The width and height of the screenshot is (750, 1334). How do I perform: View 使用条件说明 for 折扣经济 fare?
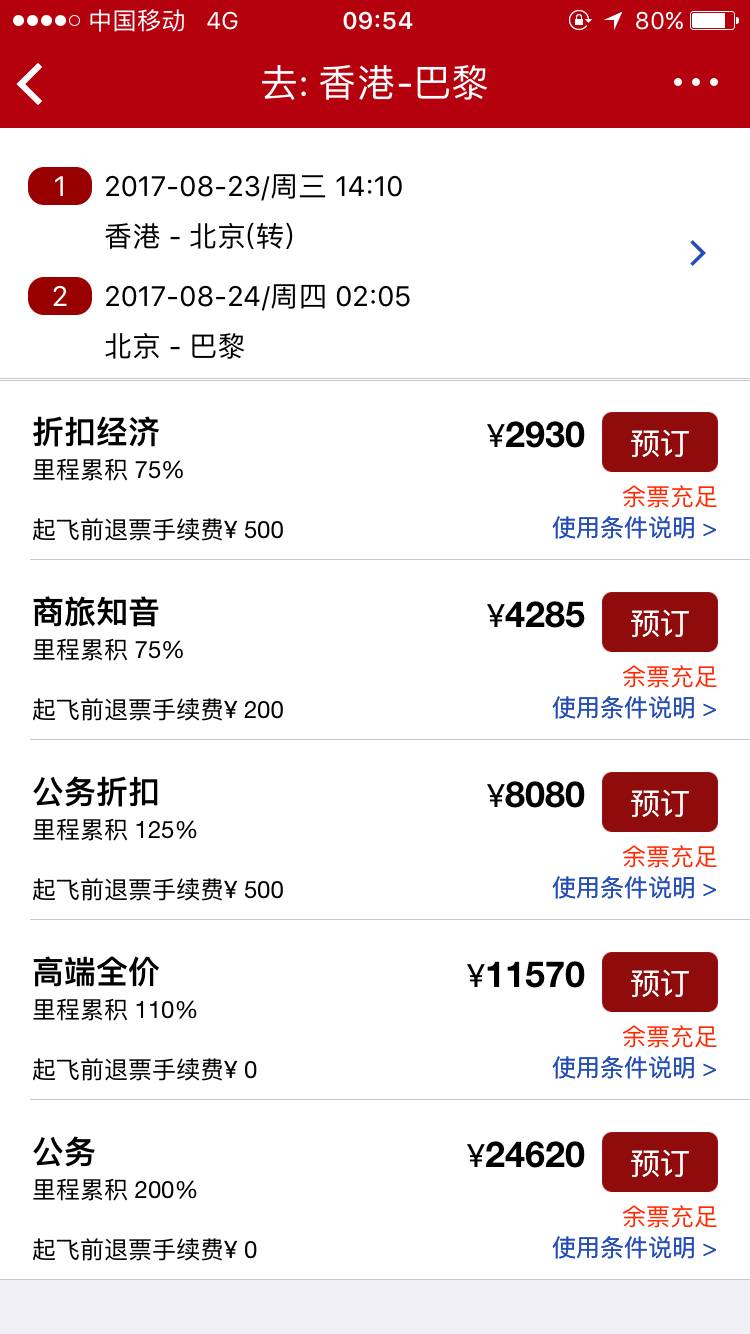(634, 528)
